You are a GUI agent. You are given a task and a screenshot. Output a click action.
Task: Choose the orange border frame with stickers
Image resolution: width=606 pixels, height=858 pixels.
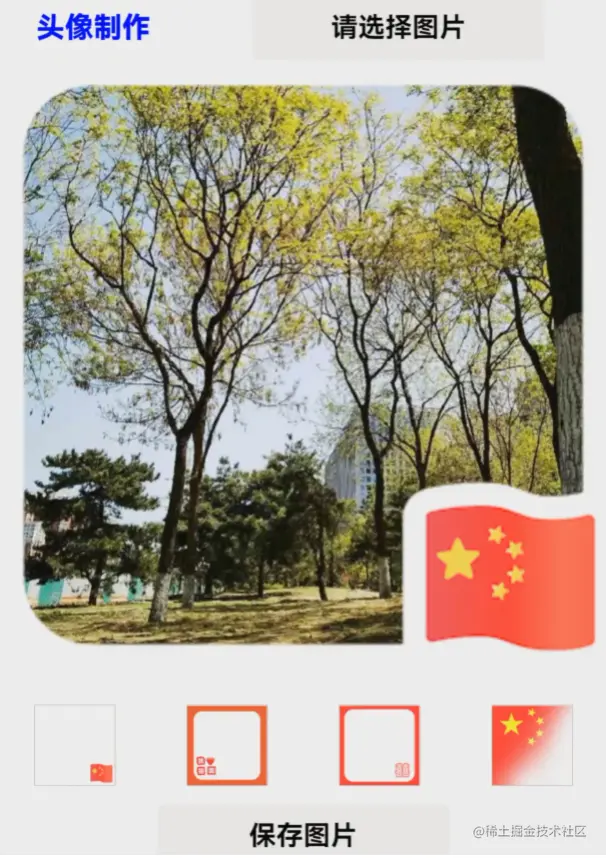pos(227,745)
